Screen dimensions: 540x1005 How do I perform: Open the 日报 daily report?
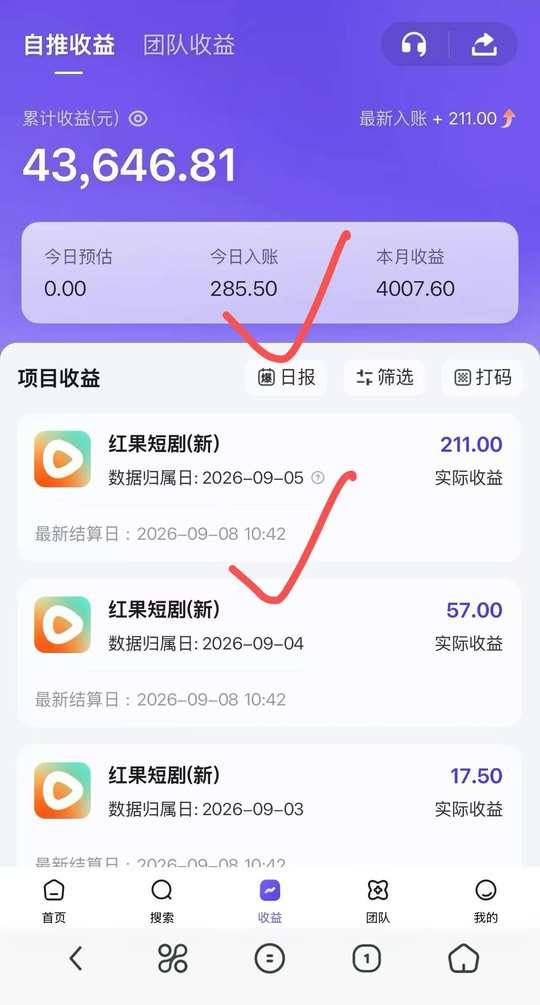pyautogui.click(x=286, y=378)
